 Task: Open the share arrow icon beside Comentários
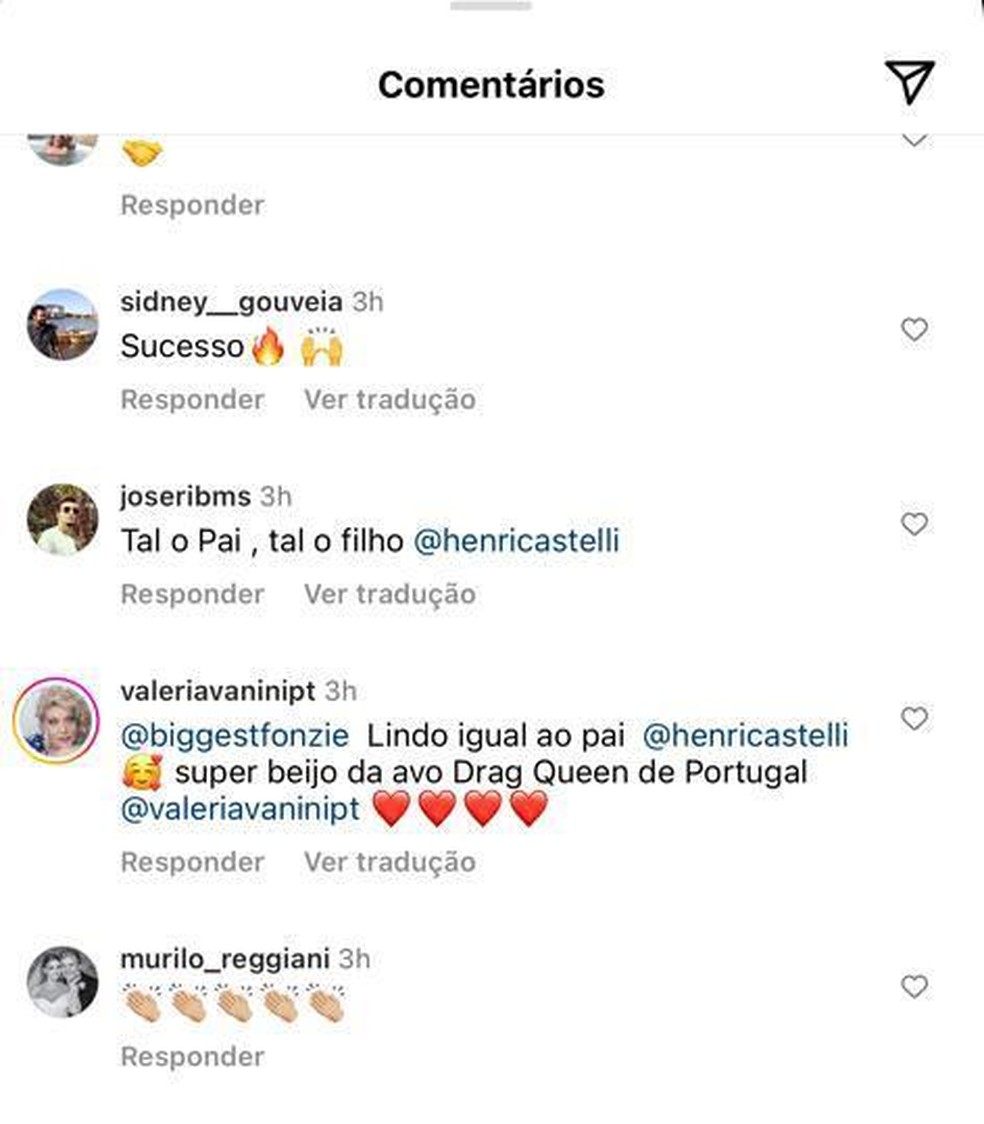point(908,84)
